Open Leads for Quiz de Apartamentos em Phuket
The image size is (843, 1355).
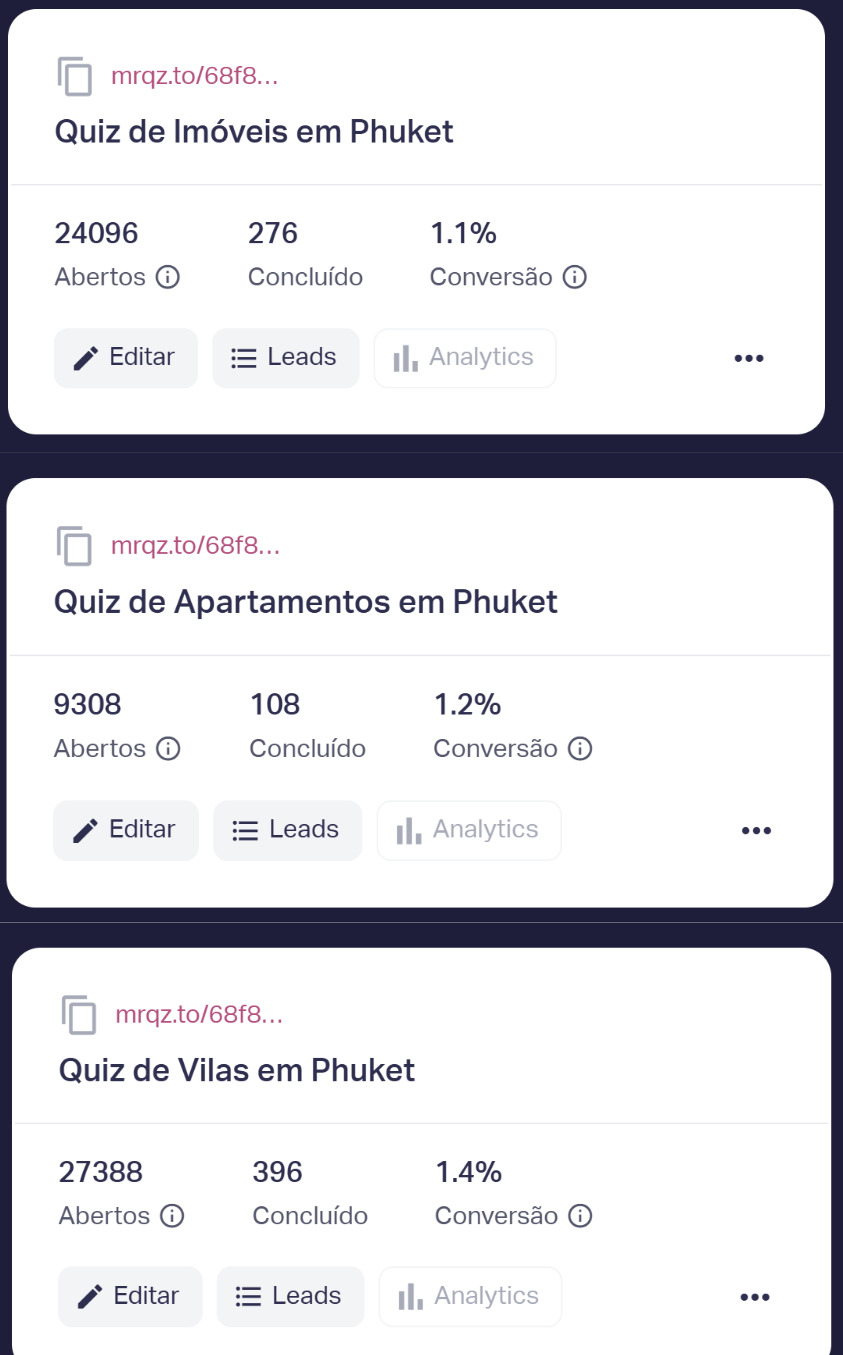tap(287, 830)
